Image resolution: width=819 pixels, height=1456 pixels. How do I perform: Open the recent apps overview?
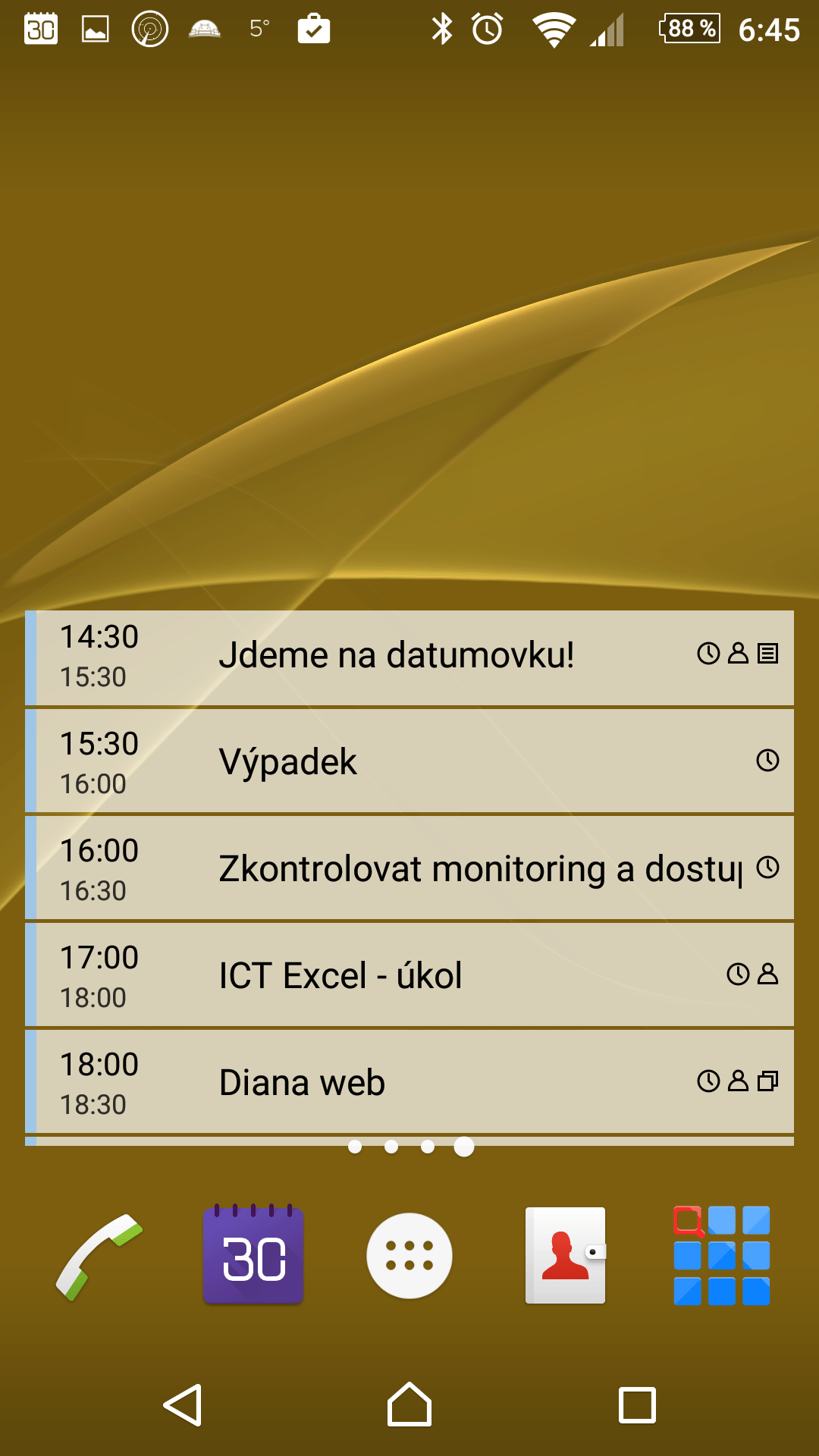click(637, 1405)
